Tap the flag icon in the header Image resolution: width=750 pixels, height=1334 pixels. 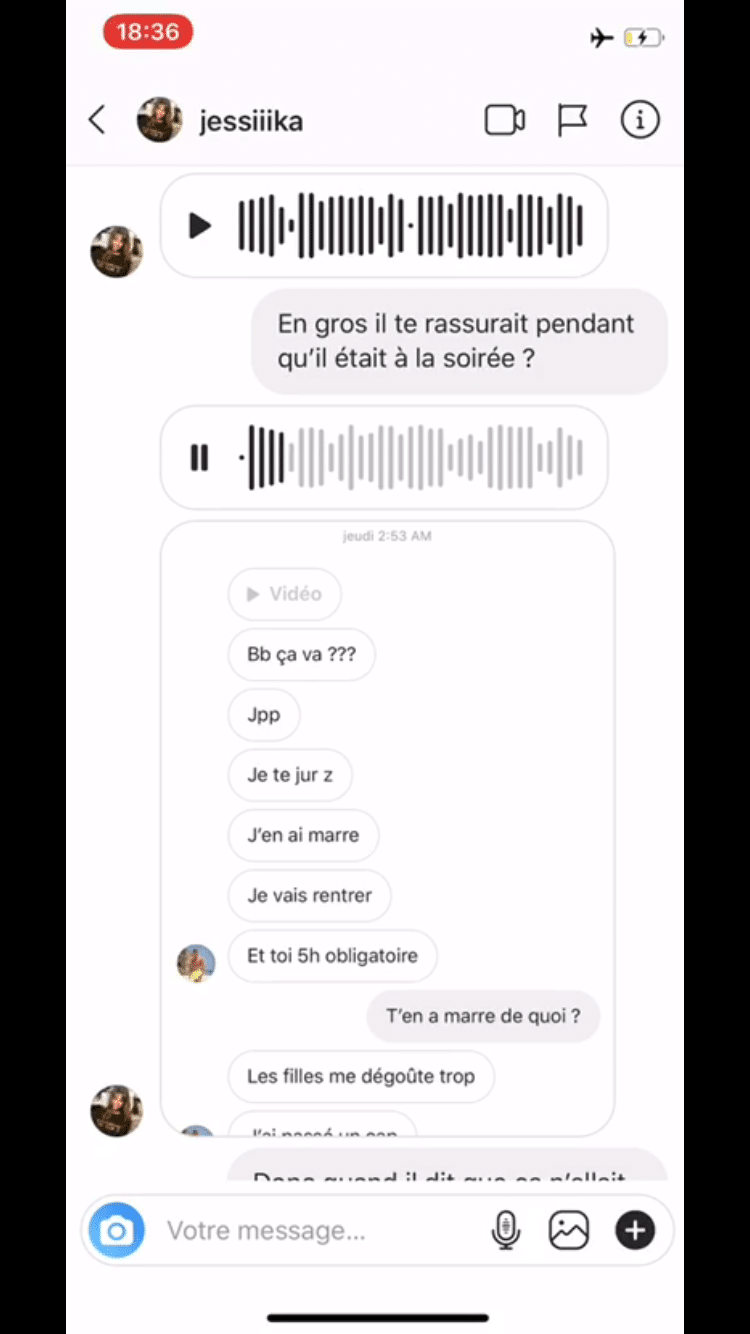pyautogui.click(x=572, y=121)
